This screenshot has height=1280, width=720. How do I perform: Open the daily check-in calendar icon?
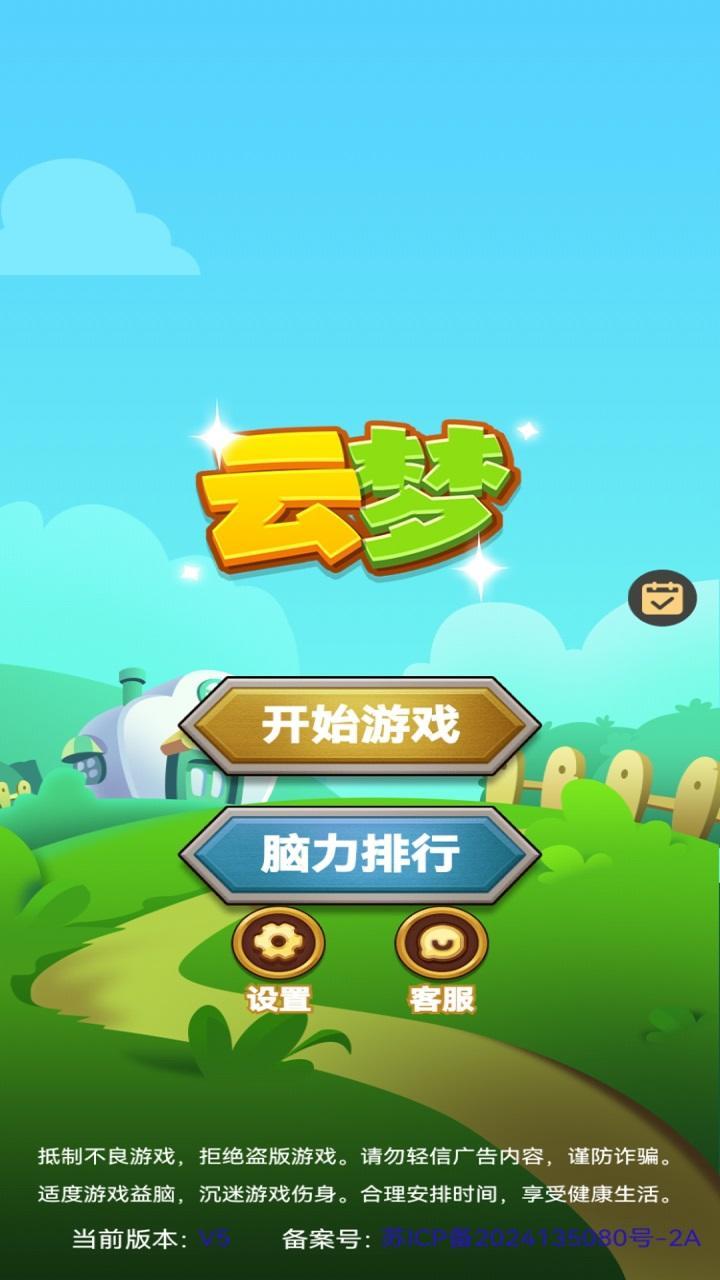662,598
